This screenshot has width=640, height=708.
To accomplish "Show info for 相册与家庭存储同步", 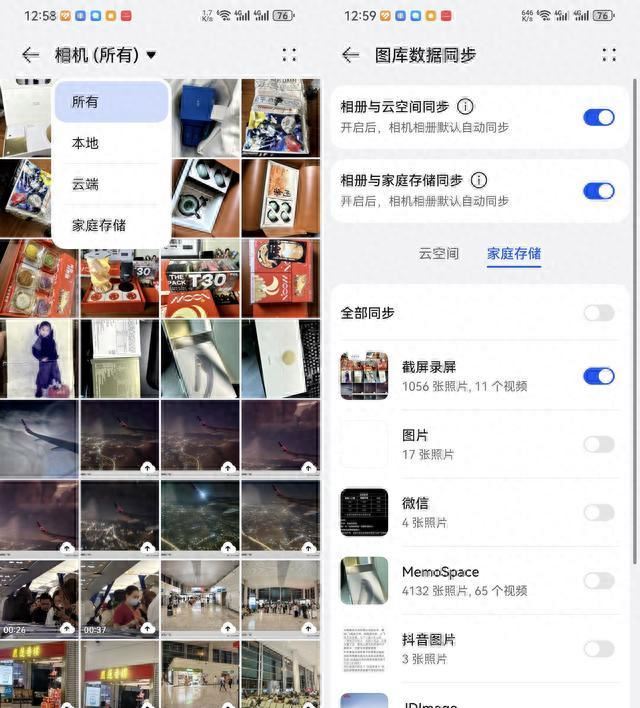I will [479, 180].
